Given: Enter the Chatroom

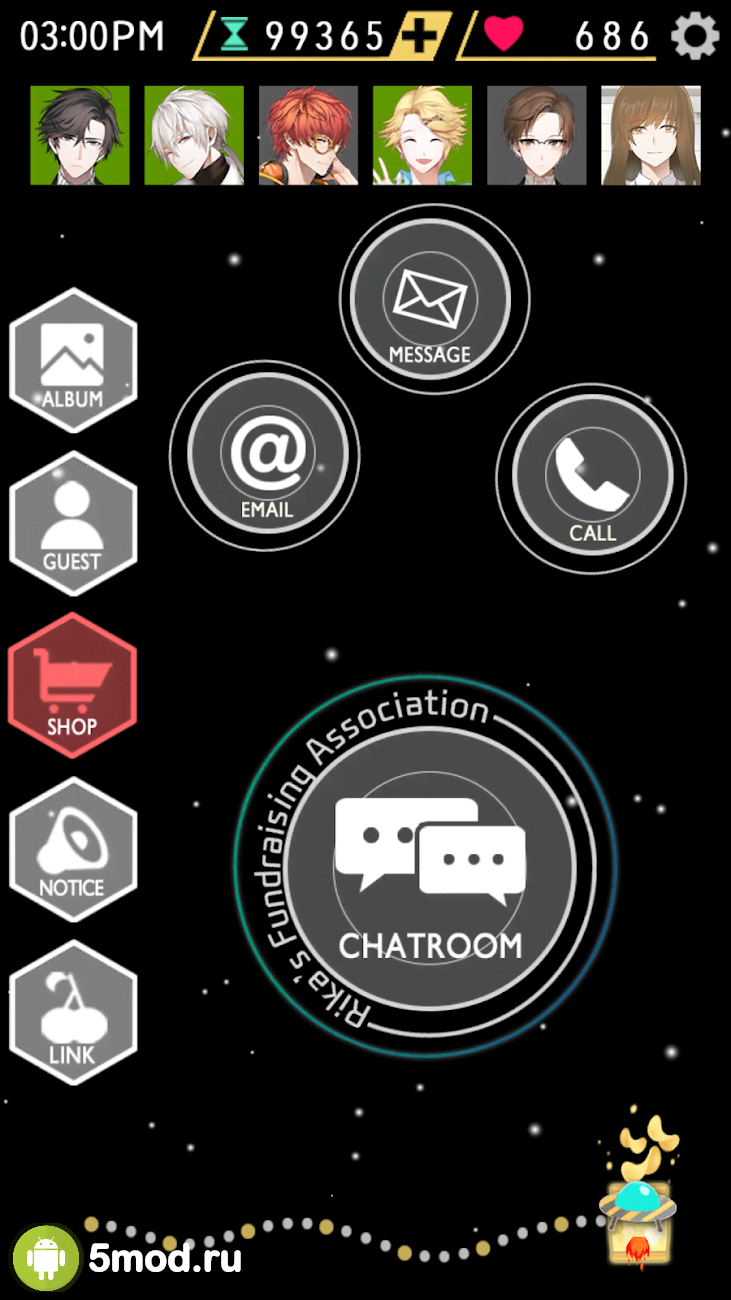Looking at the screenshot, I should (429, 866).
